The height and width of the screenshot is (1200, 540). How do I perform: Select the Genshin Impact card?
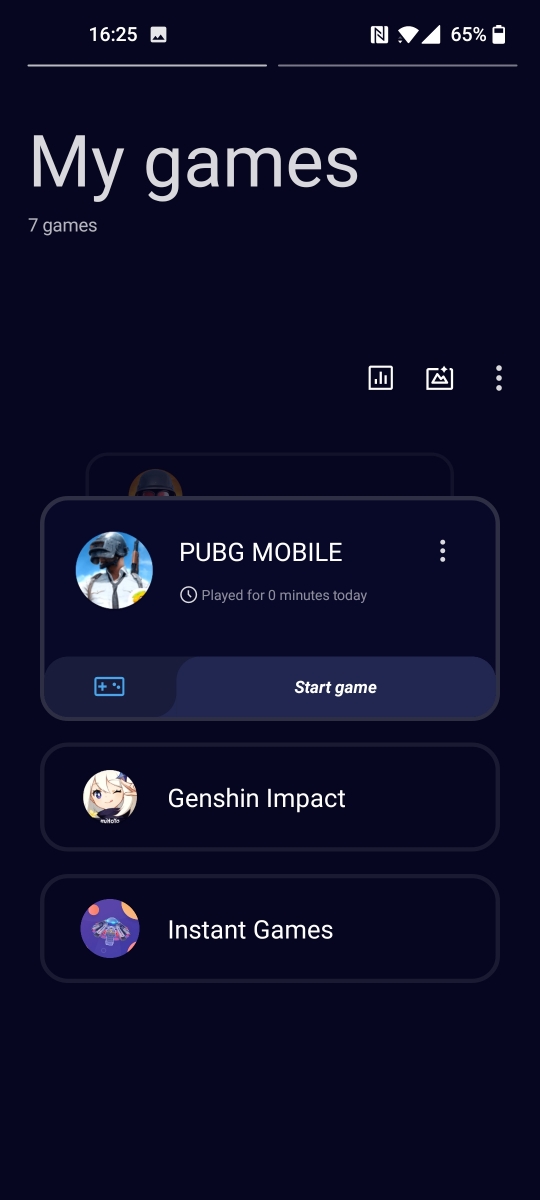[x=270, y=797]
